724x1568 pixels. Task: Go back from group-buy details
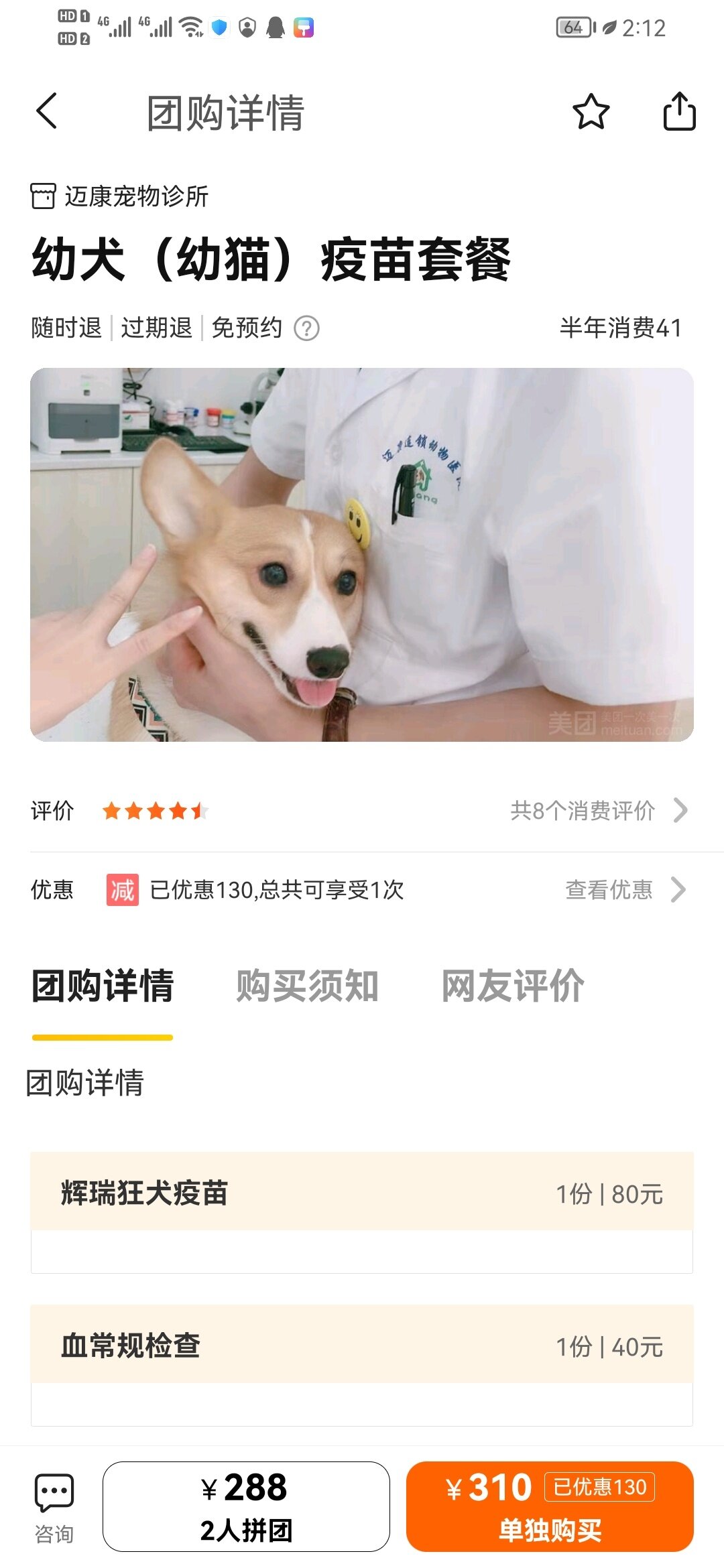47,111
